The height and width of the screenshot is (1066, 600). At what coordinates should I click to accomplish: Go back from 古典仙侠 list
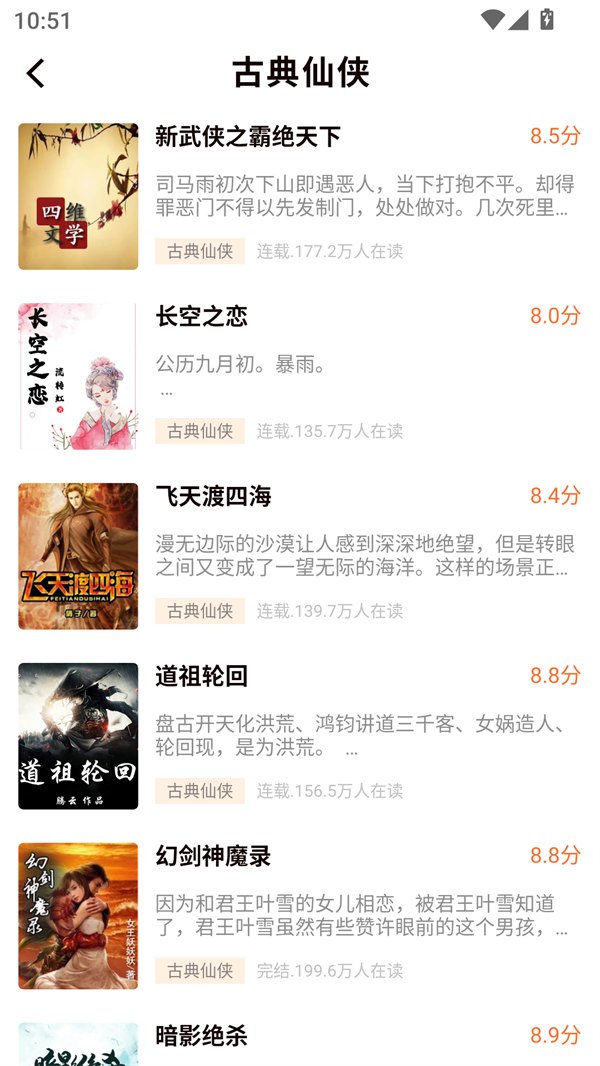point(36,73)
